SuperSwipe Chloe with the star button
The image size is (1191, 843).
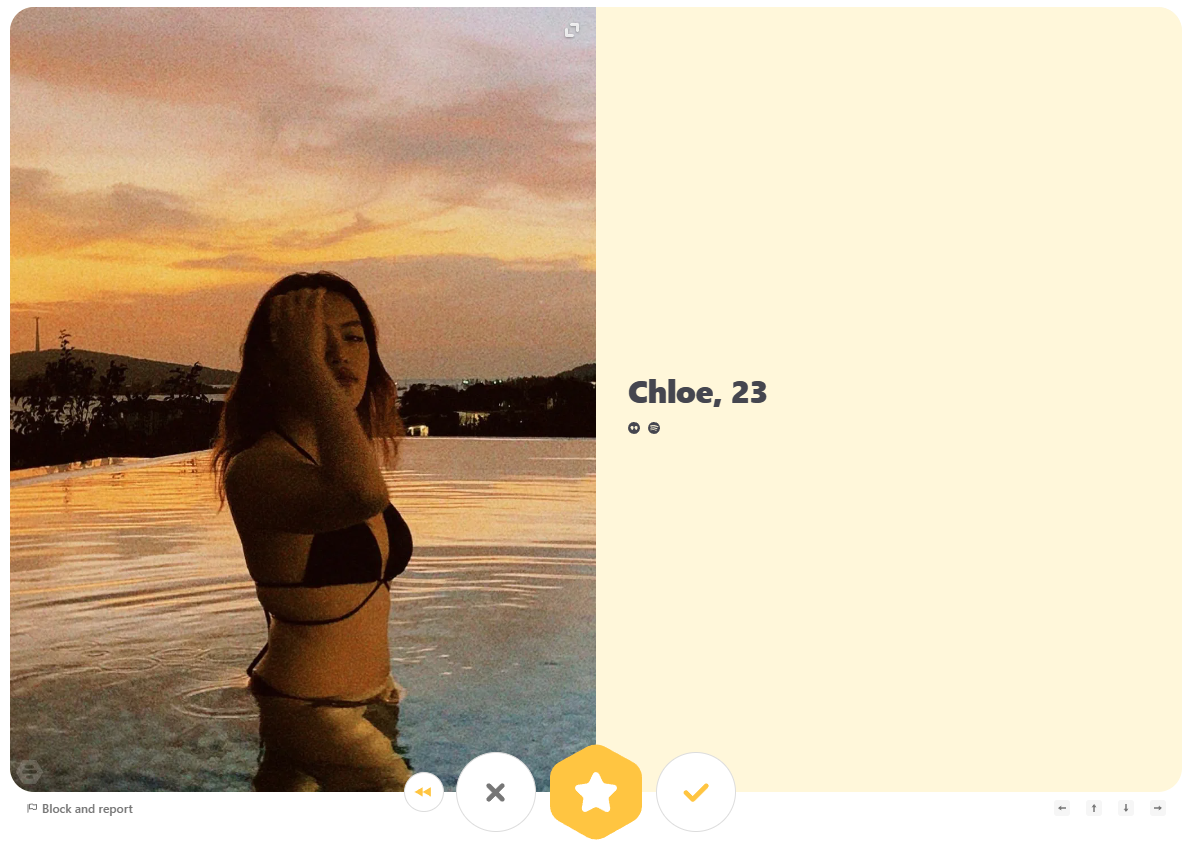(596, 792)
